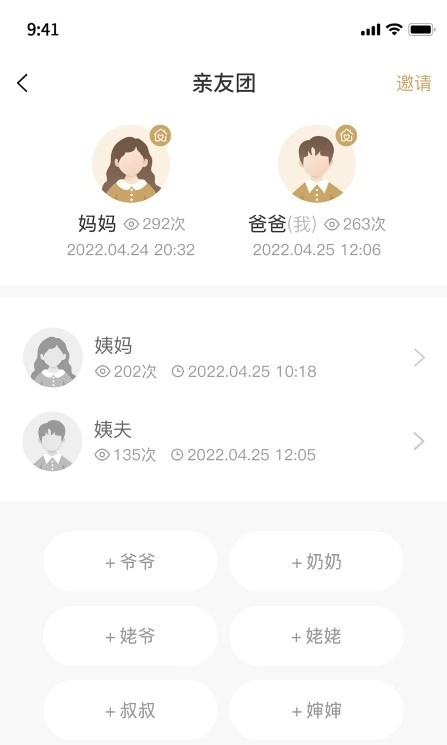This screenshot has height=745, width=447.
Task: Add 爷爷 to the family group
Action: (x=130, y=562)
